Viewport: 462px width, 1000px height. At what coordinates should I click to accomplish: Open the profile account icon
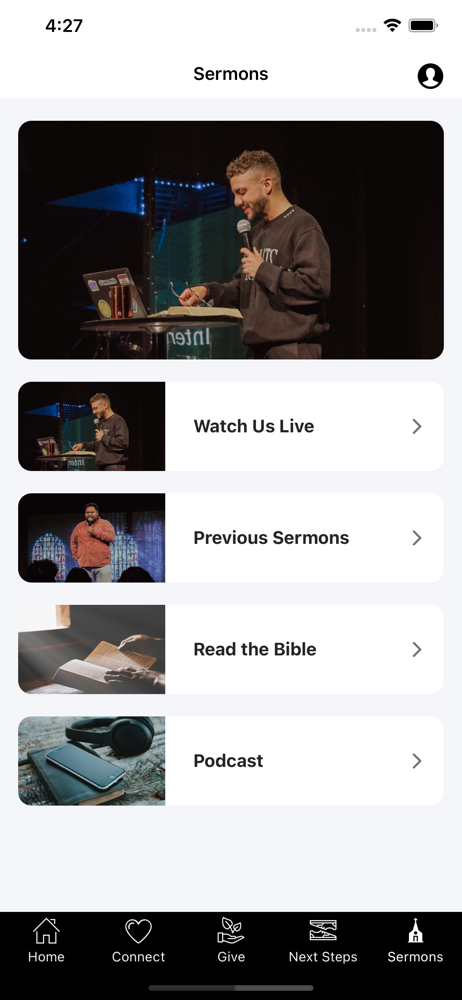(x=430, y=75)
